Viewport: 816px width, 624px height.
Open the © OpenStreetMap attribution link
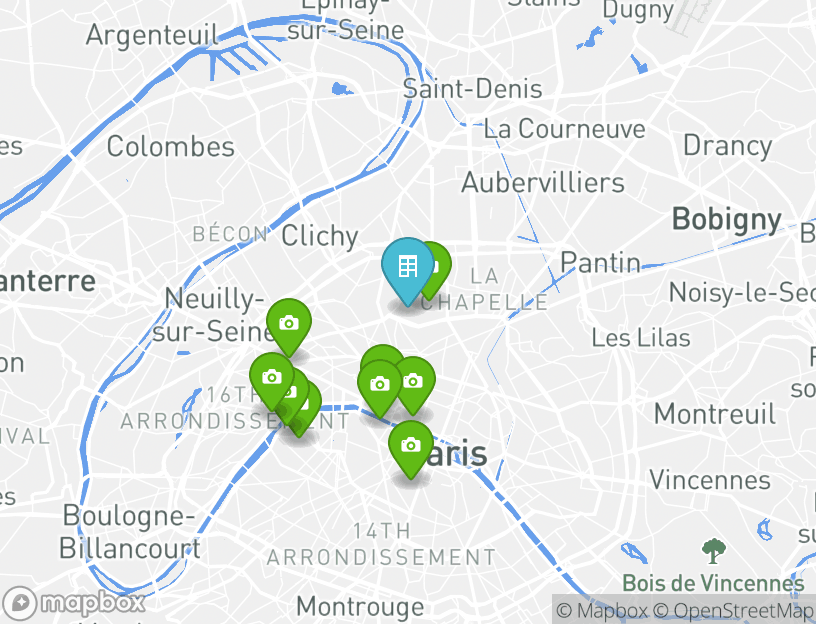[x=734, y=610]
